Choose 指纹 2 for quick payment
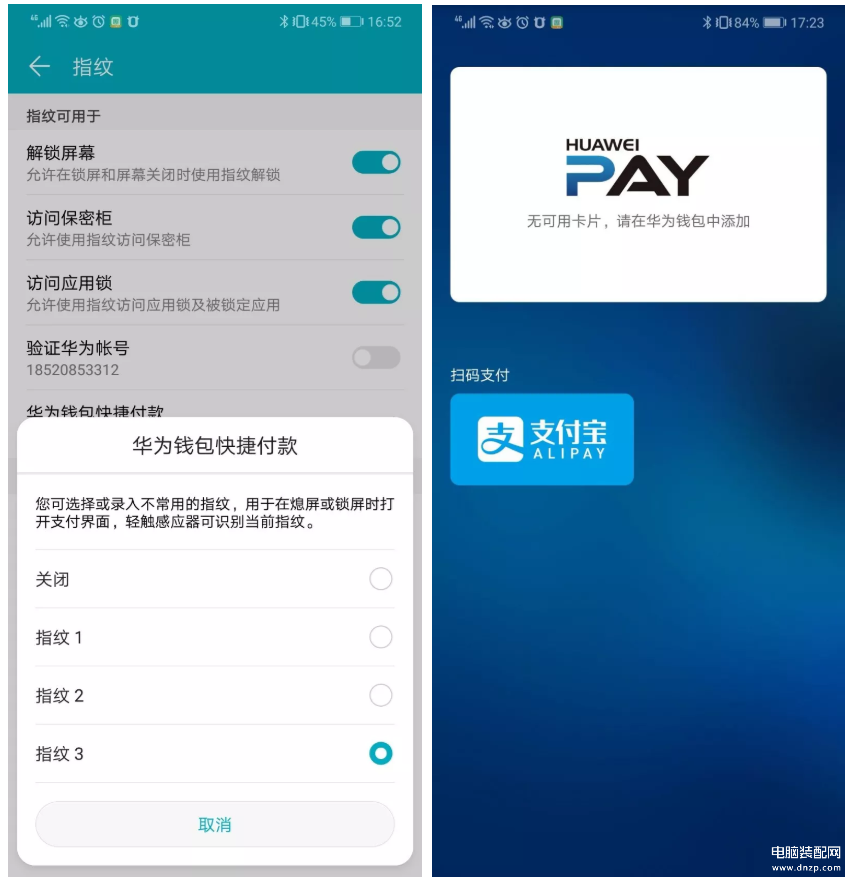 tap(380, 695)
